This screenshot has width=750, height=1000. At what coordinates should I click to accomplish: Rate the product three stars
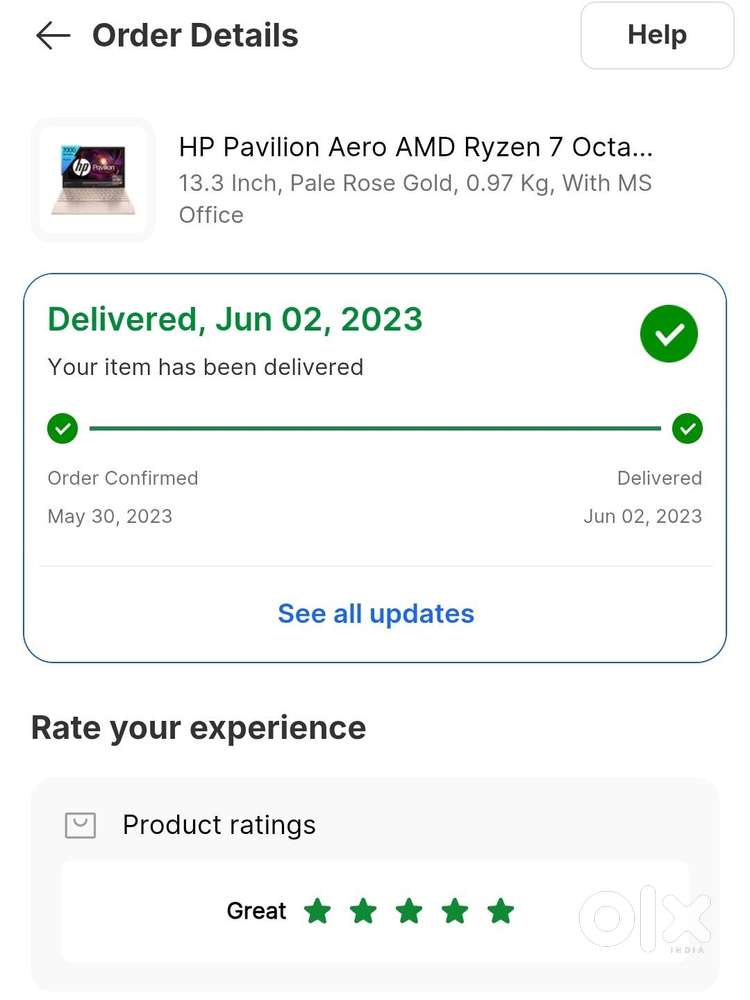click(x=409, y=911)
